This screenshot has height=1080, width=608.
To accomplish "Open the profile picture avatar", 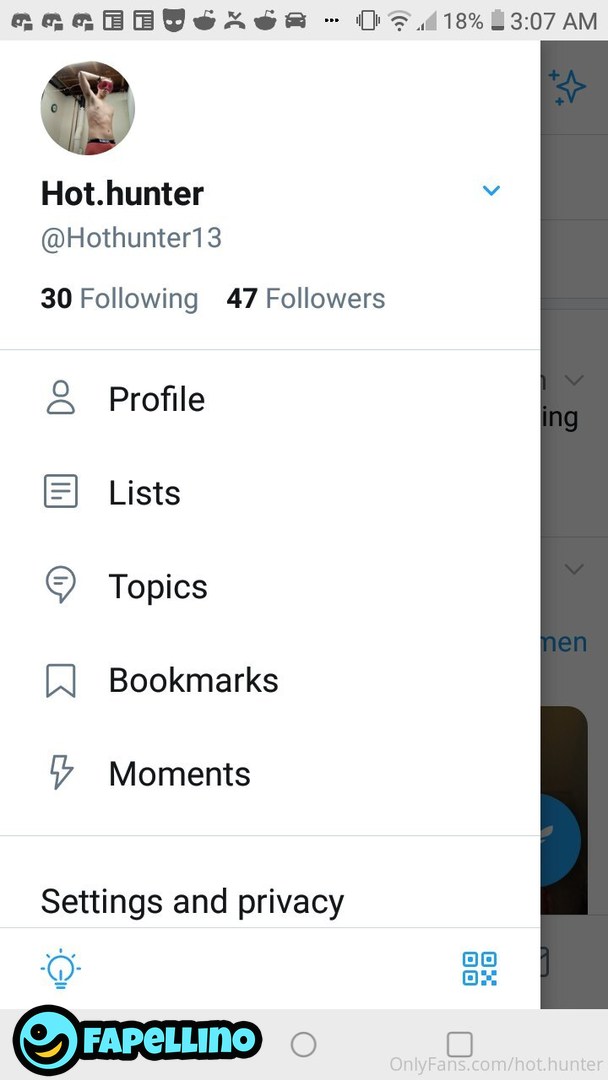I will 87,108.
